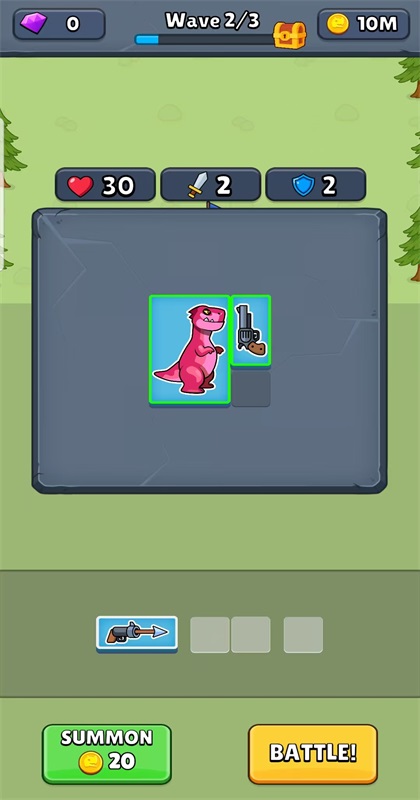Select the revolver card on the board

pos(251,330)
